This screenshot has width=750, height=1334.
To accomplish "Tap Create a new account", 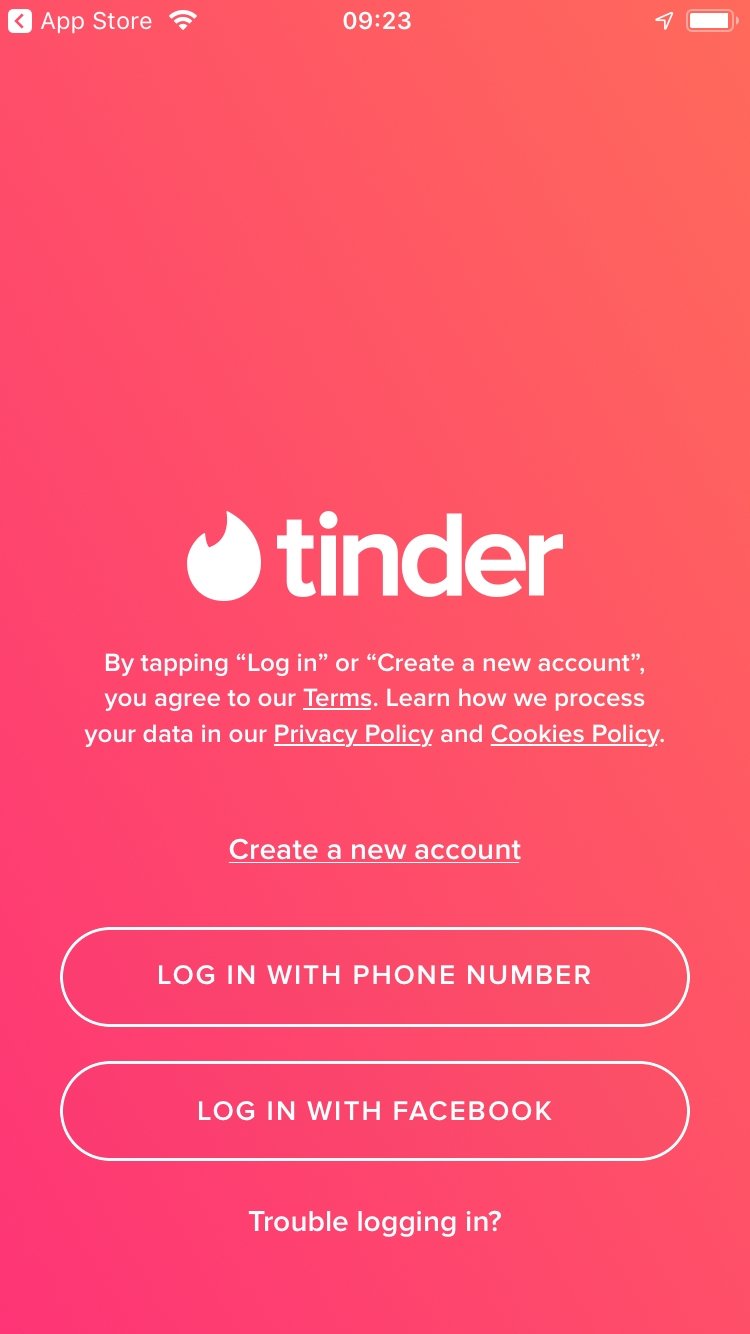I will [x=375, y=849].
